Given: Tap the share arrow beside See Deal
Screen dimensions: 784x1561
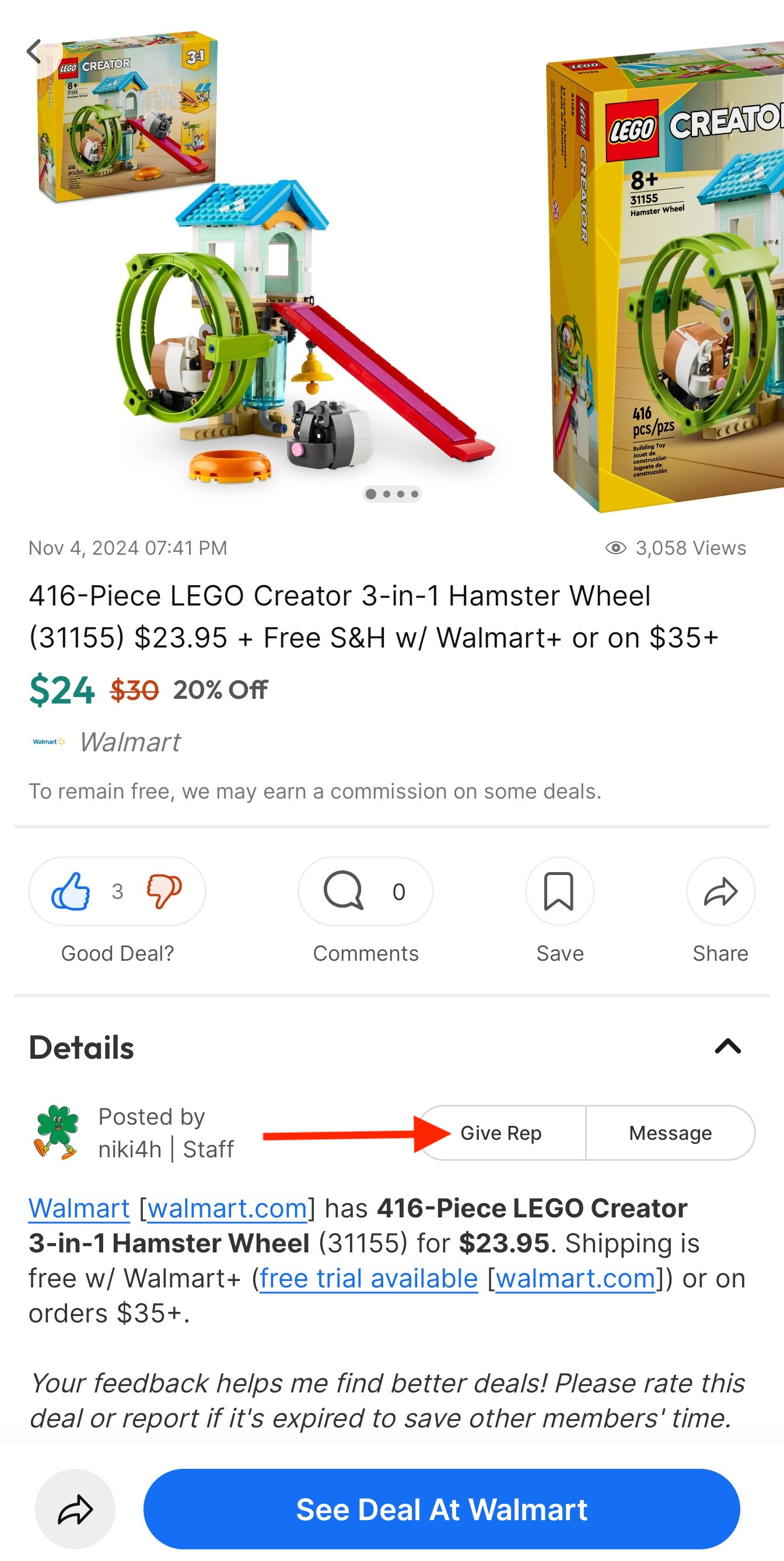Looking at the screenshot, I should pyautogui.click(x=75, y=1509).
